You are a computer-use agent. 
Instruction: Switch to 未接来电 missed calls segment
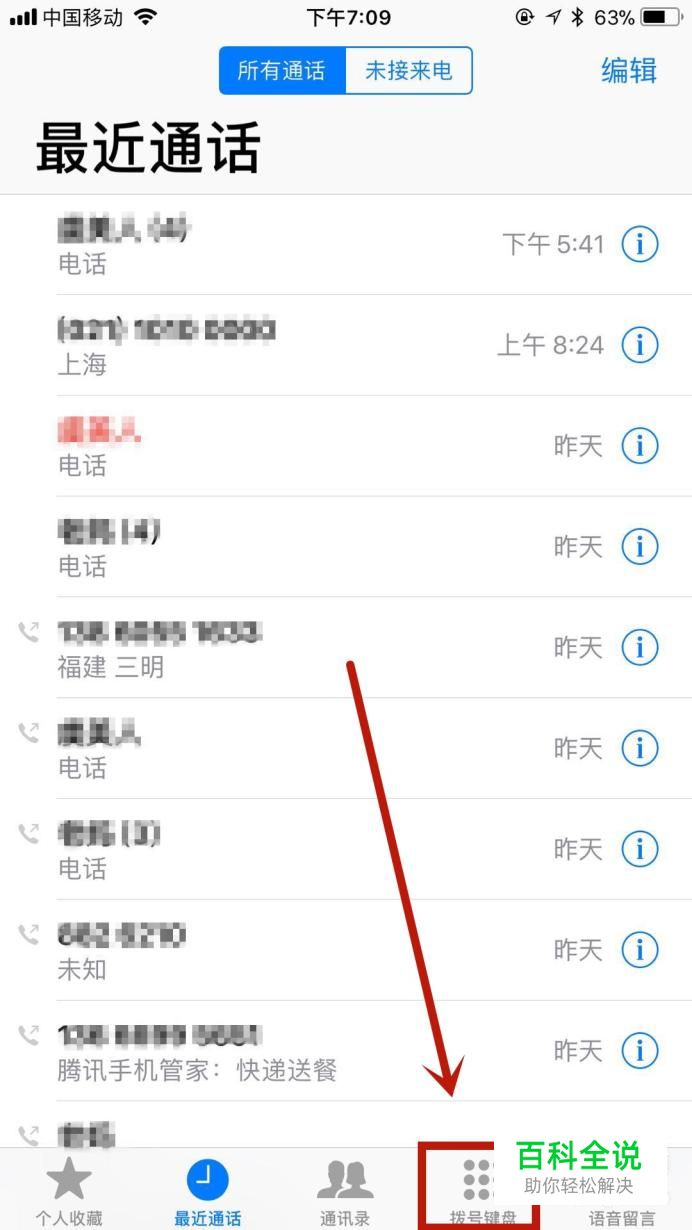408,71
